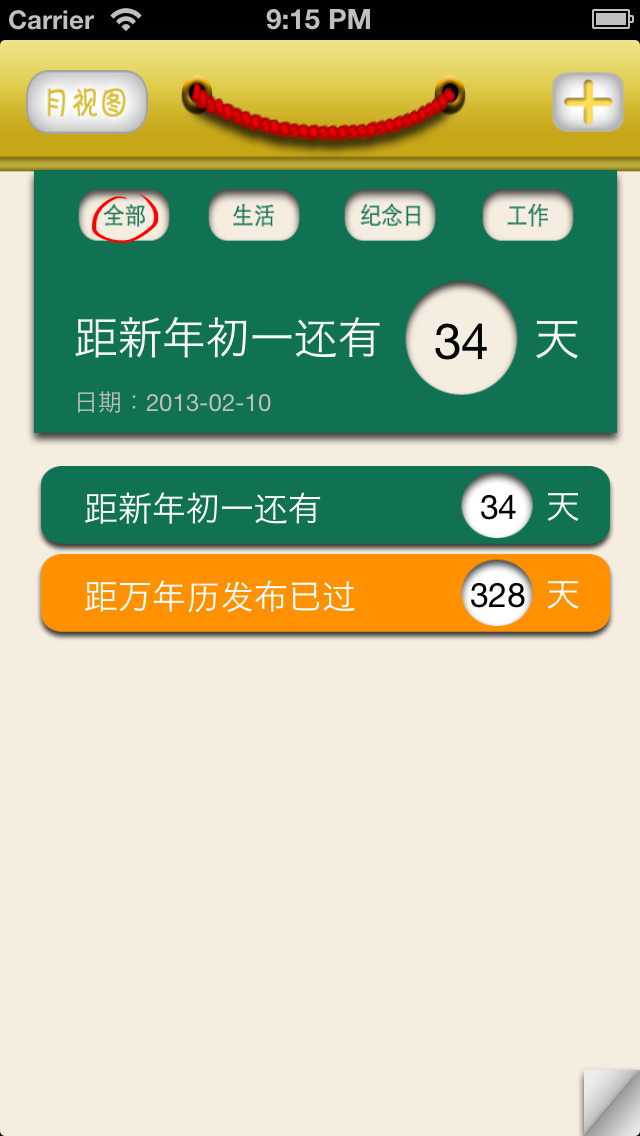Switch to the 工作 category

click(x=528, y=216)
